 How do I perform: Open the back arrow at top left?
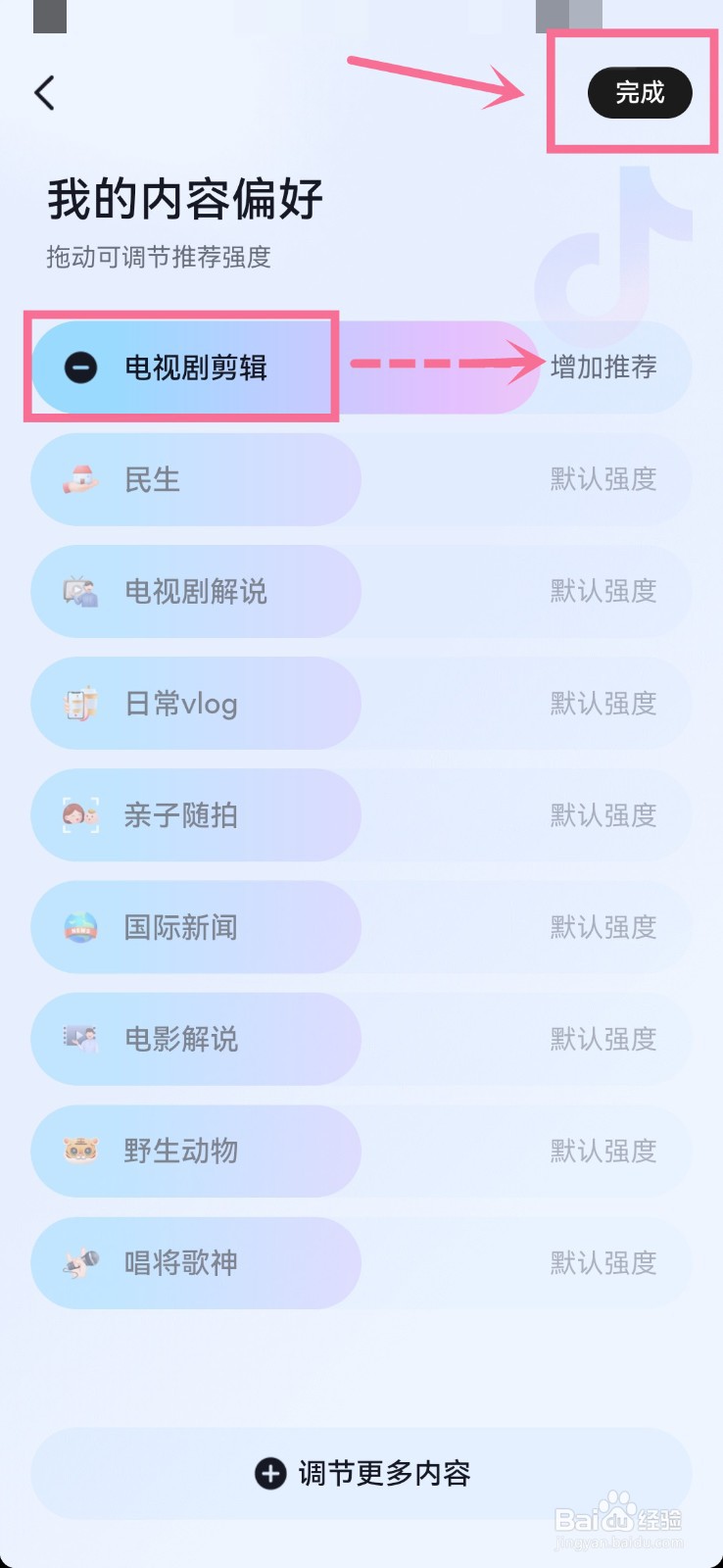[x=44, y=92]
